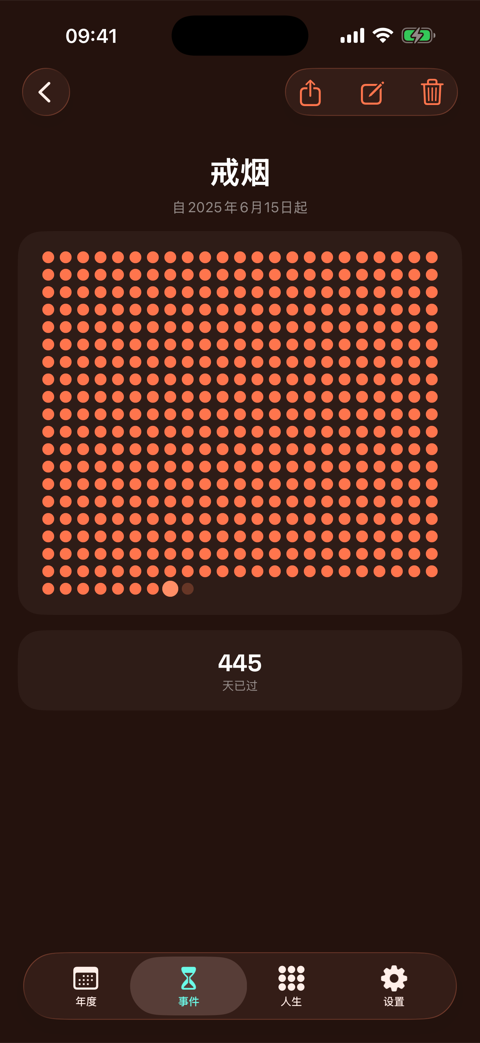Image resolution: width=480 pixels, height=1043 pixels.
Task: Select the 事件 tab
Action: (189, 986)
